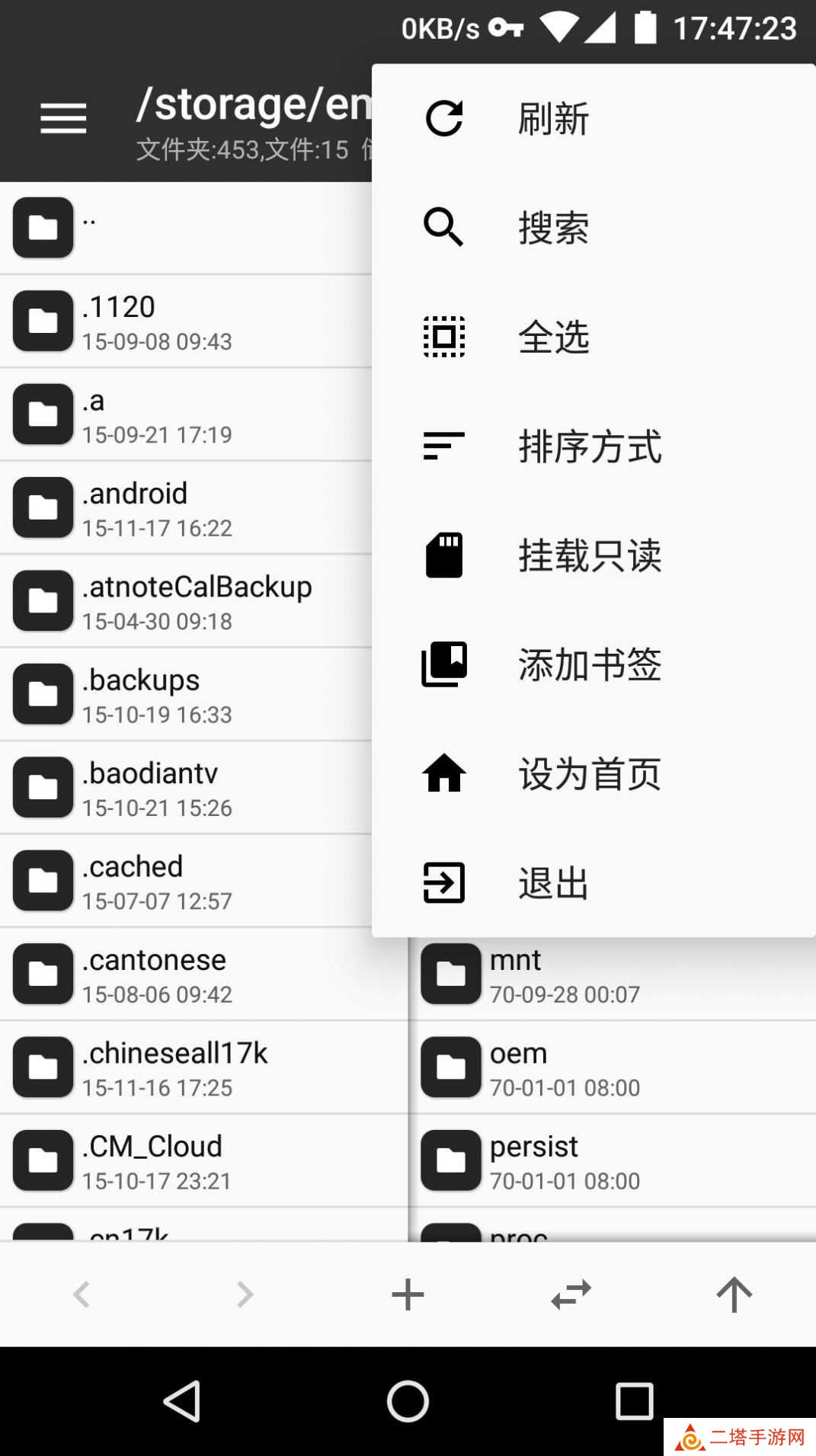Image resolution: width=816 pixels, height=1456 pixels.
Task: Open the mnt folder
Action: tap(613, 974)
